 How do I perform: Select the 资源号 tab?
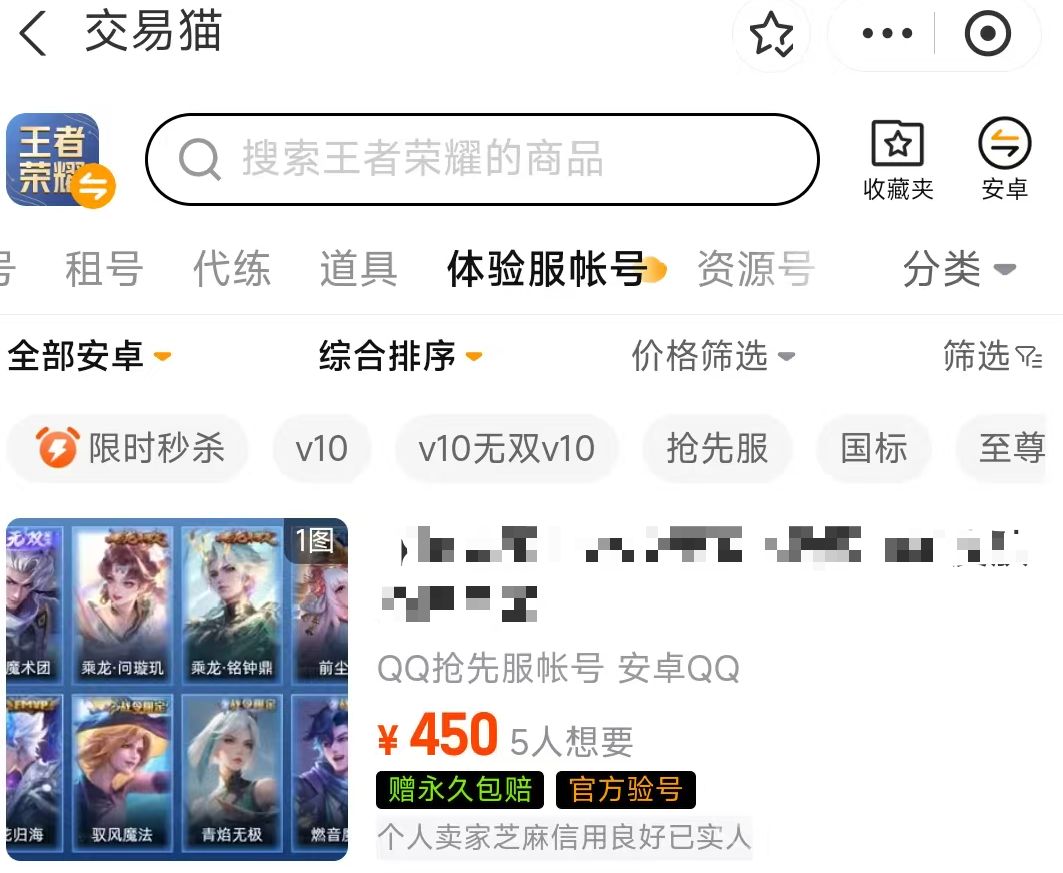pos(755,268)
